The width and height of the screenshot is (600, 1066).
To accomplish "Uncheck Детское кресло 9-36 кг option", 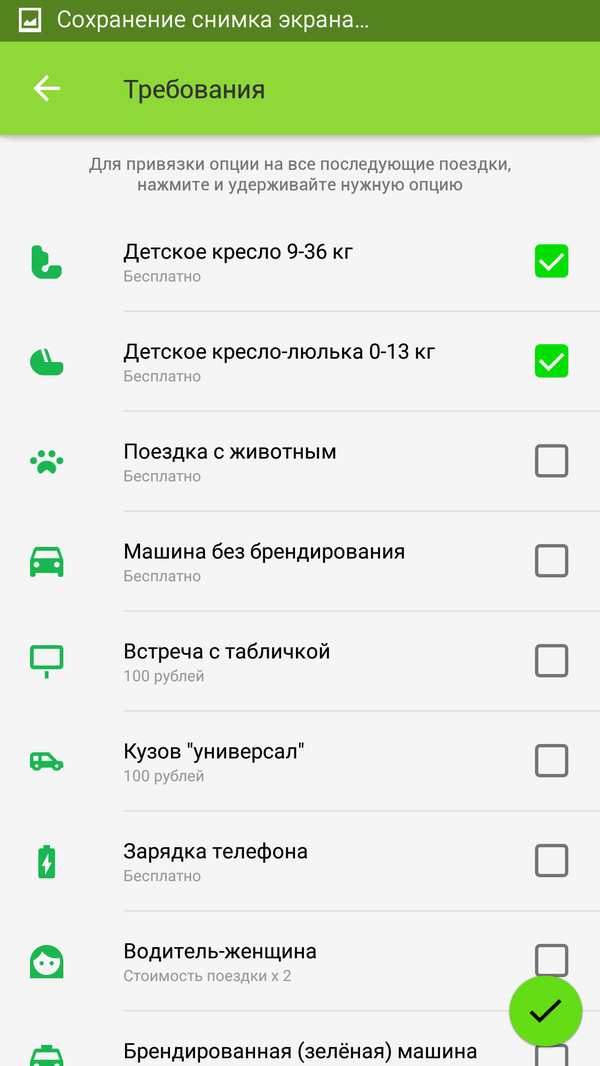I will click(551, 261).
